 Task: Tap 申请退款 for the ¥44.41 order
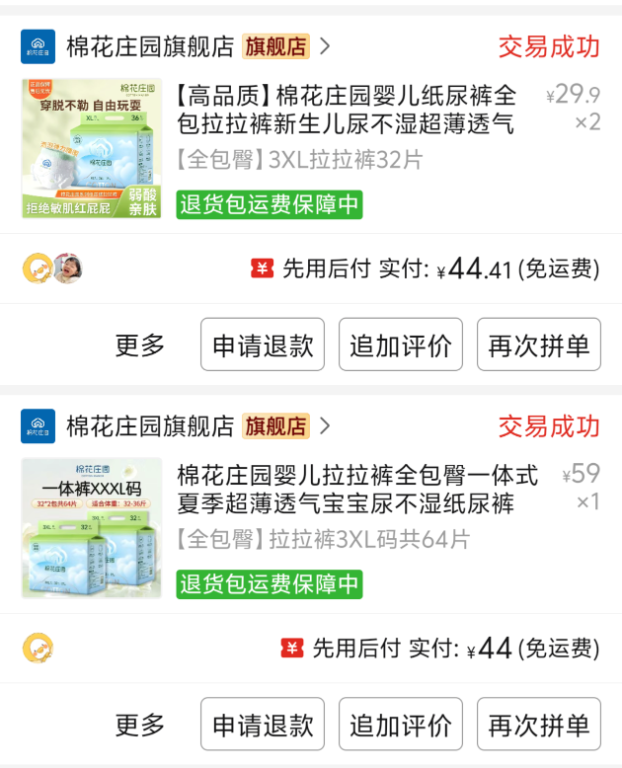263,346
